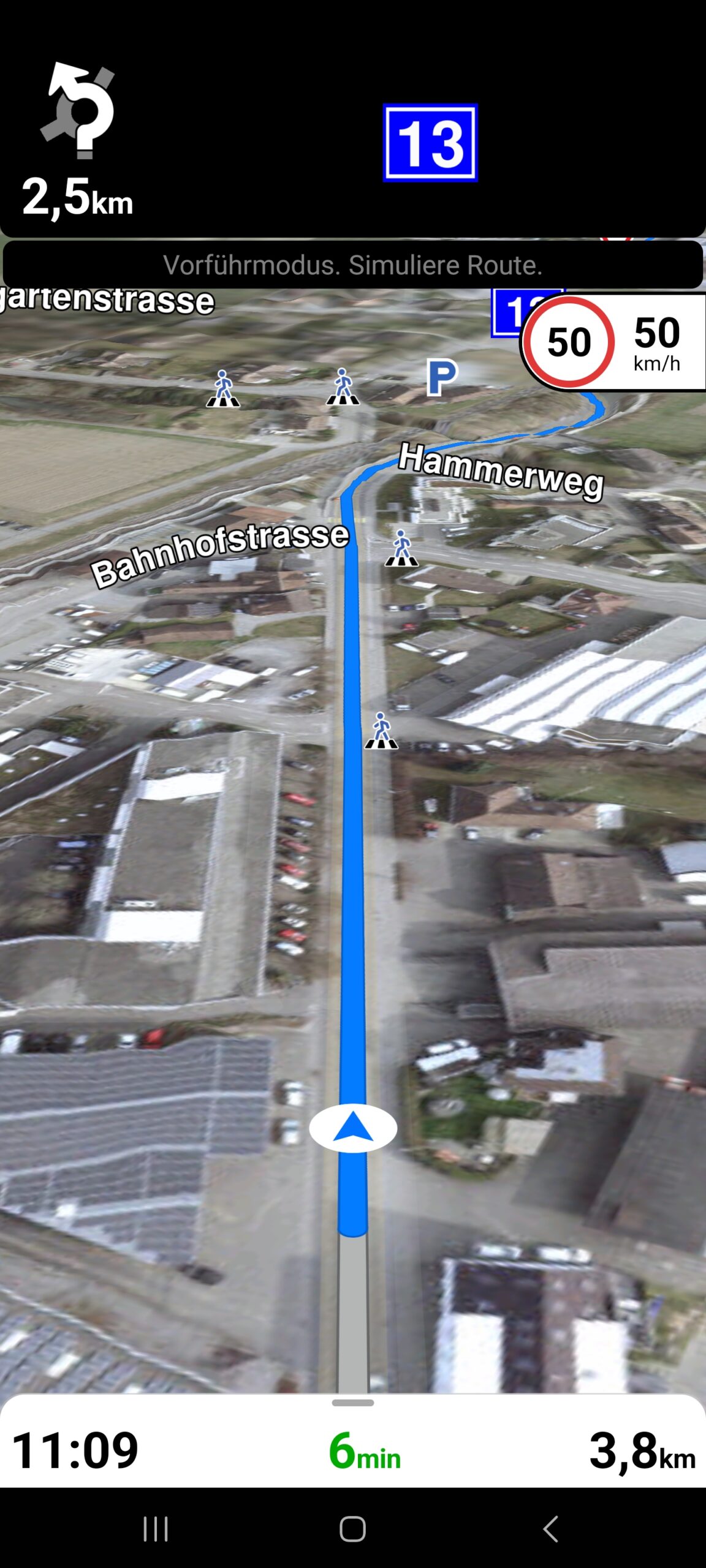
Task: Tap the blue position arrow
Action: coord(353,1128)
